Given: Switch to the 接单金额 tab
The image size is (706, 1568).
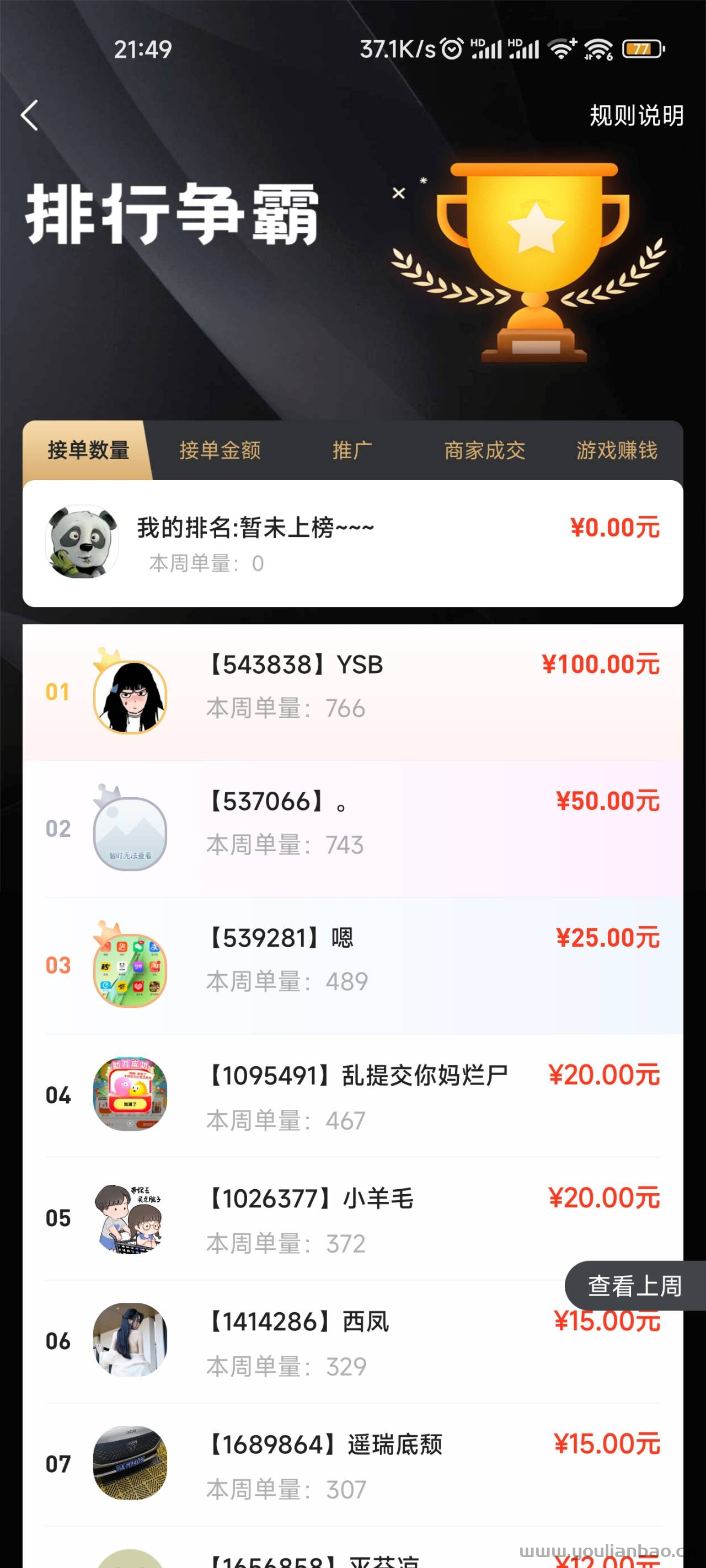Looking at the screenshot, I should pyautogui.click(x=220, y=450).
